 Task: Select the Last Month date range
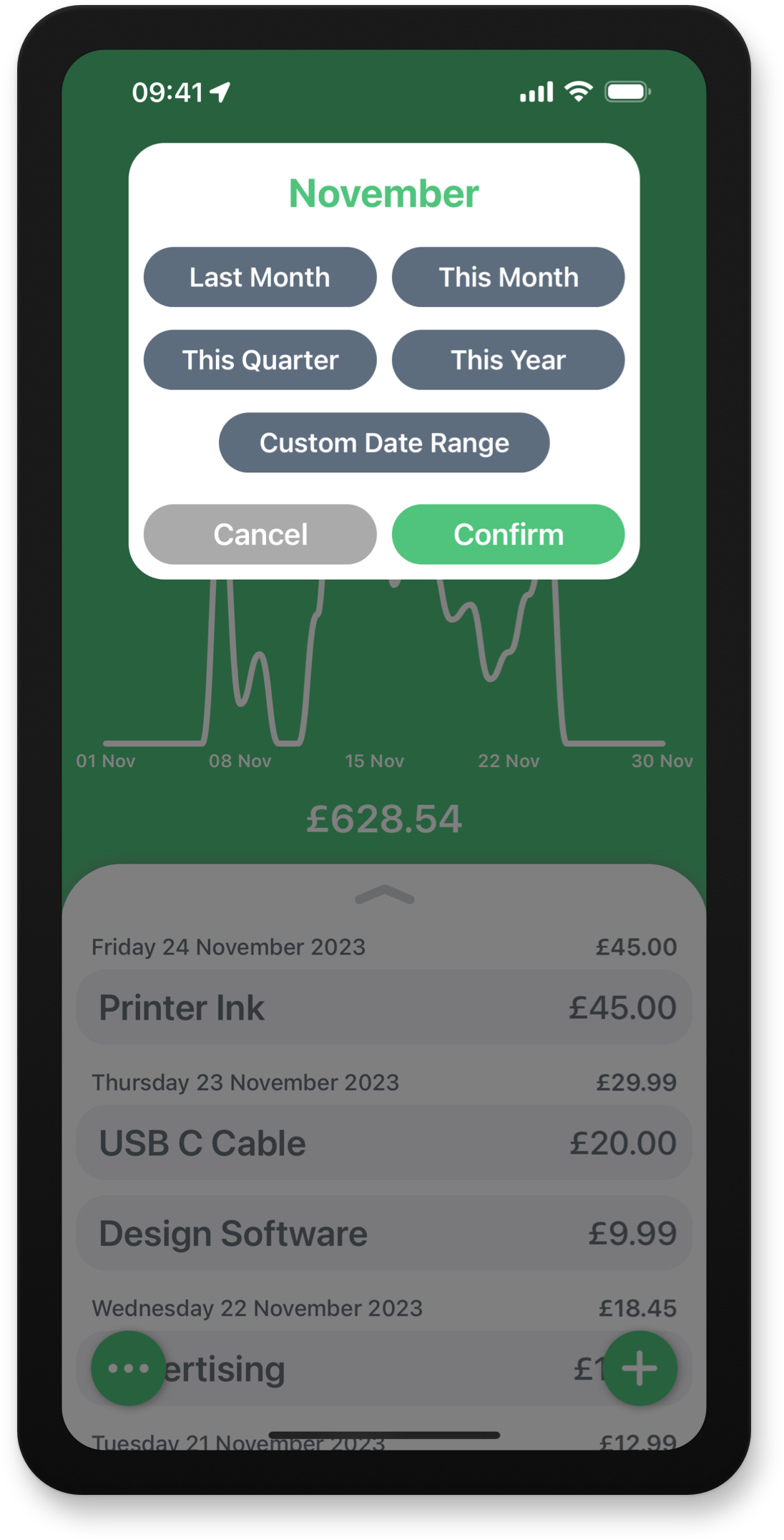pos(260,277)
